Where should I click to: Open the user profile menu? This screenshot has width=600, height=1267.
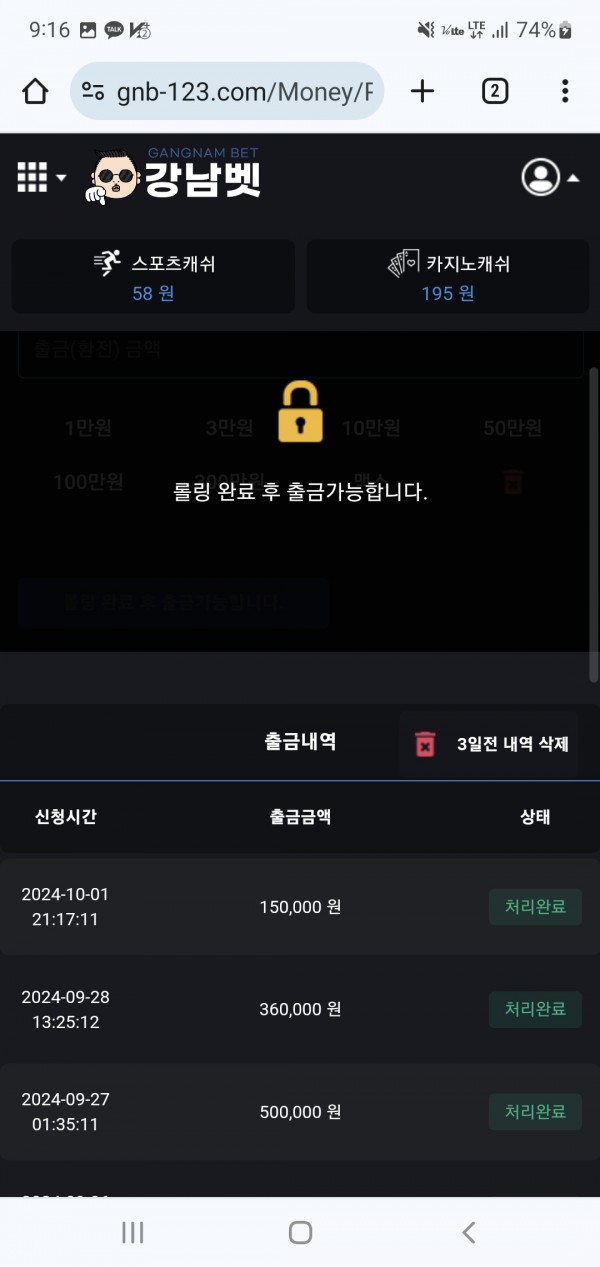coord(549,178)
